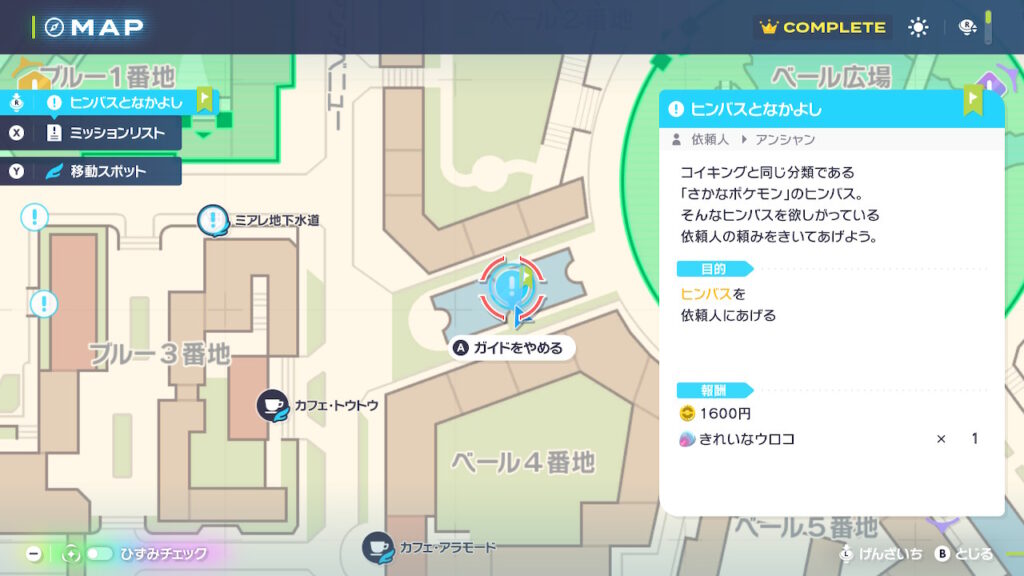Stop the guide with ガイドをやめる

click(x=512, y=348)
